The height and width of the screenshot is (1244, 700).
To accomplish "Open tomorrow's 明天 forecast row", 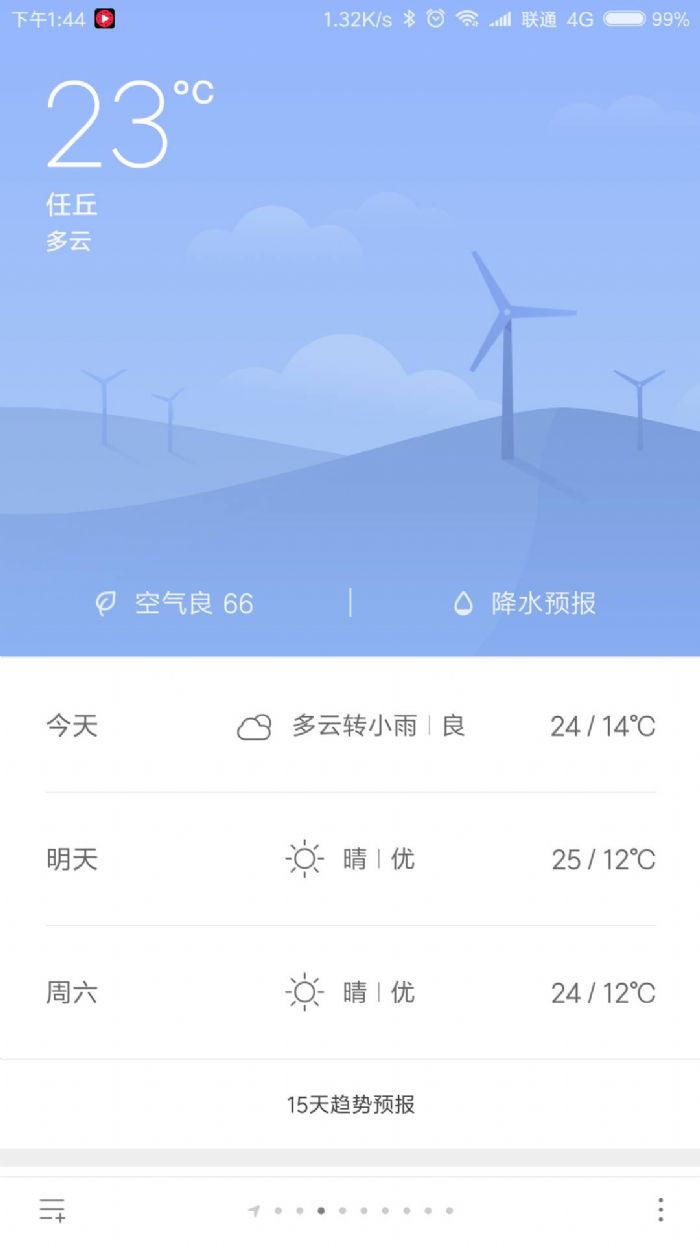I will tap(350, 859).
